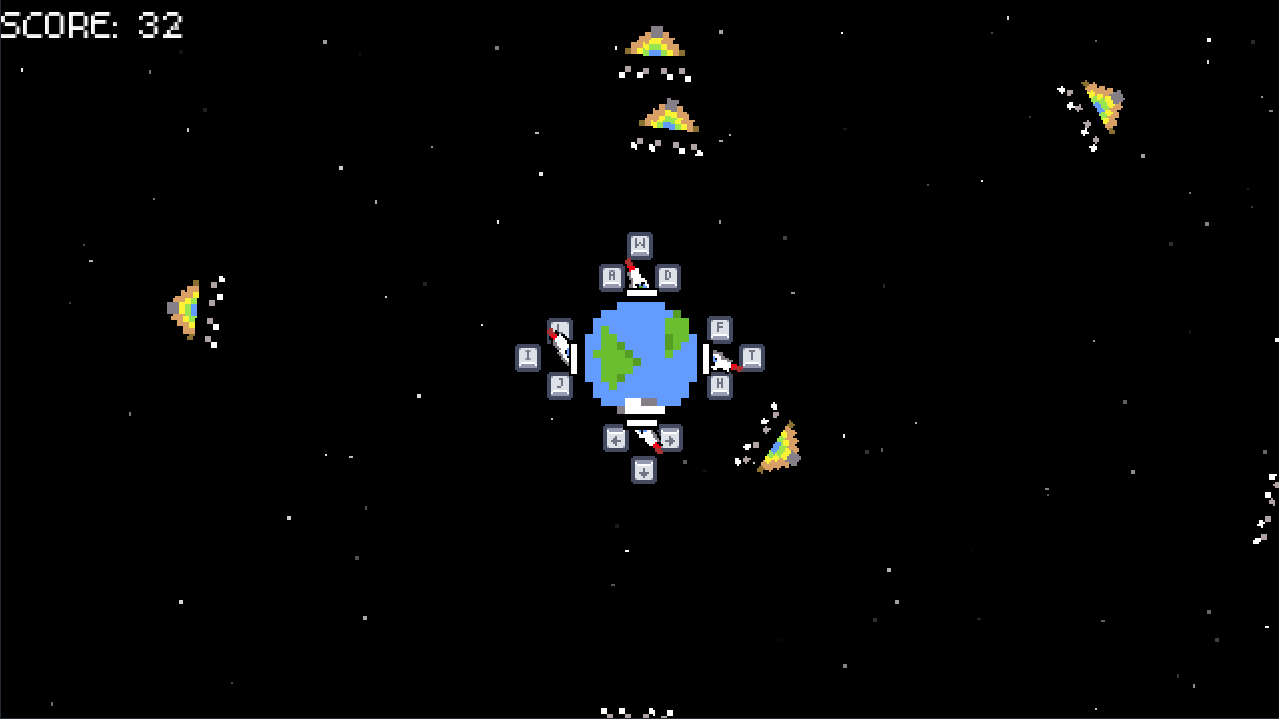This screenshot has height=719, width=1279.
Task: Tap the right arrow key
Action: click(x=671, y=438)
